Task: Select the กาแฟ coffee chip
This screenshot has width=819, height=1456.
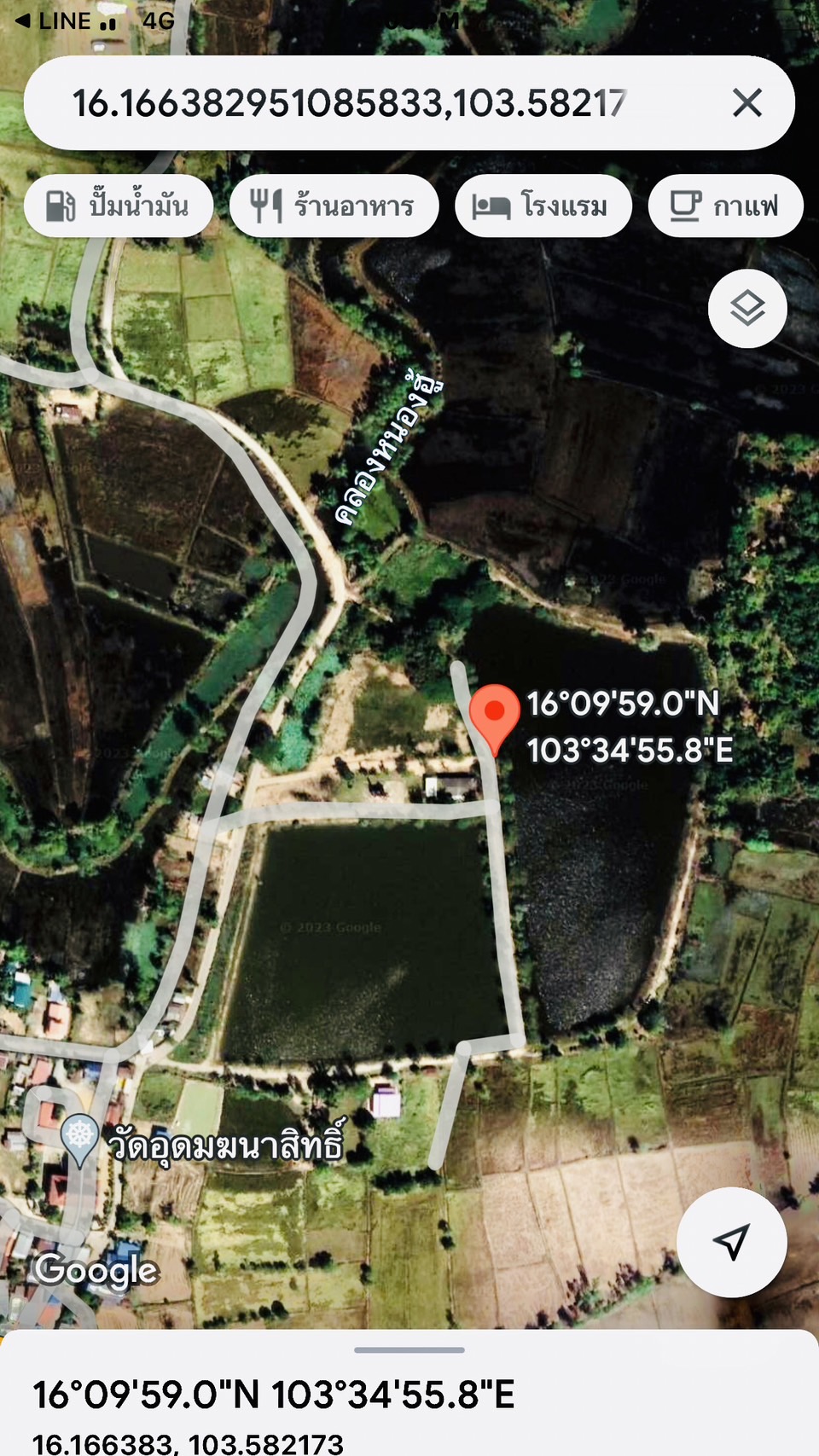Action: point(725,206)
